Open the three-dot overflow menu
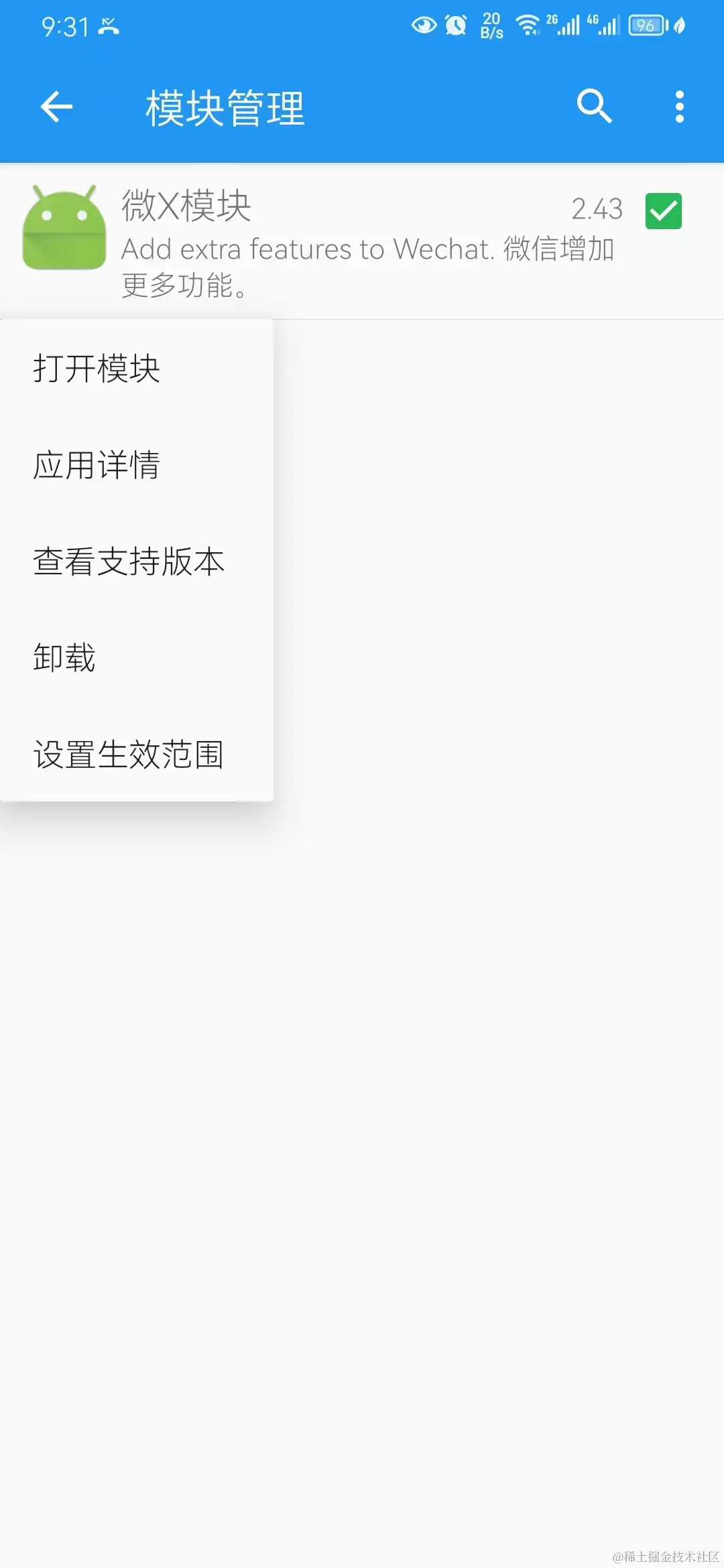 [x=679, y=107]
